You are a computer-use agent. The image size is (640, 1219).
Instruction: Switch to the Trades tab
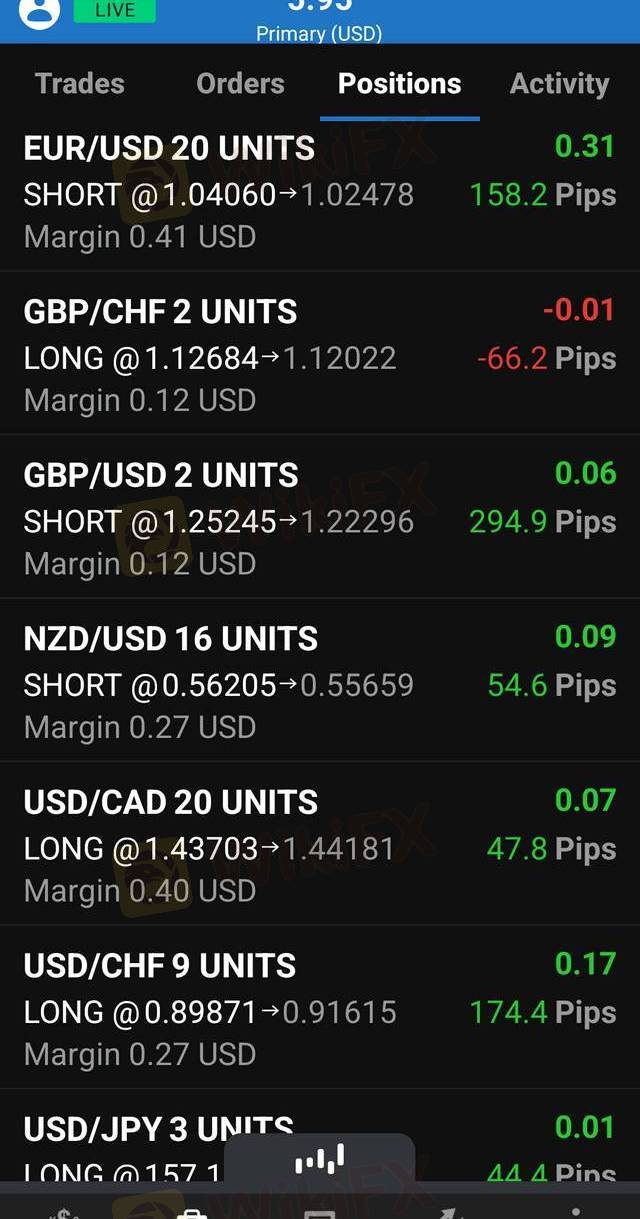(80, 84)
